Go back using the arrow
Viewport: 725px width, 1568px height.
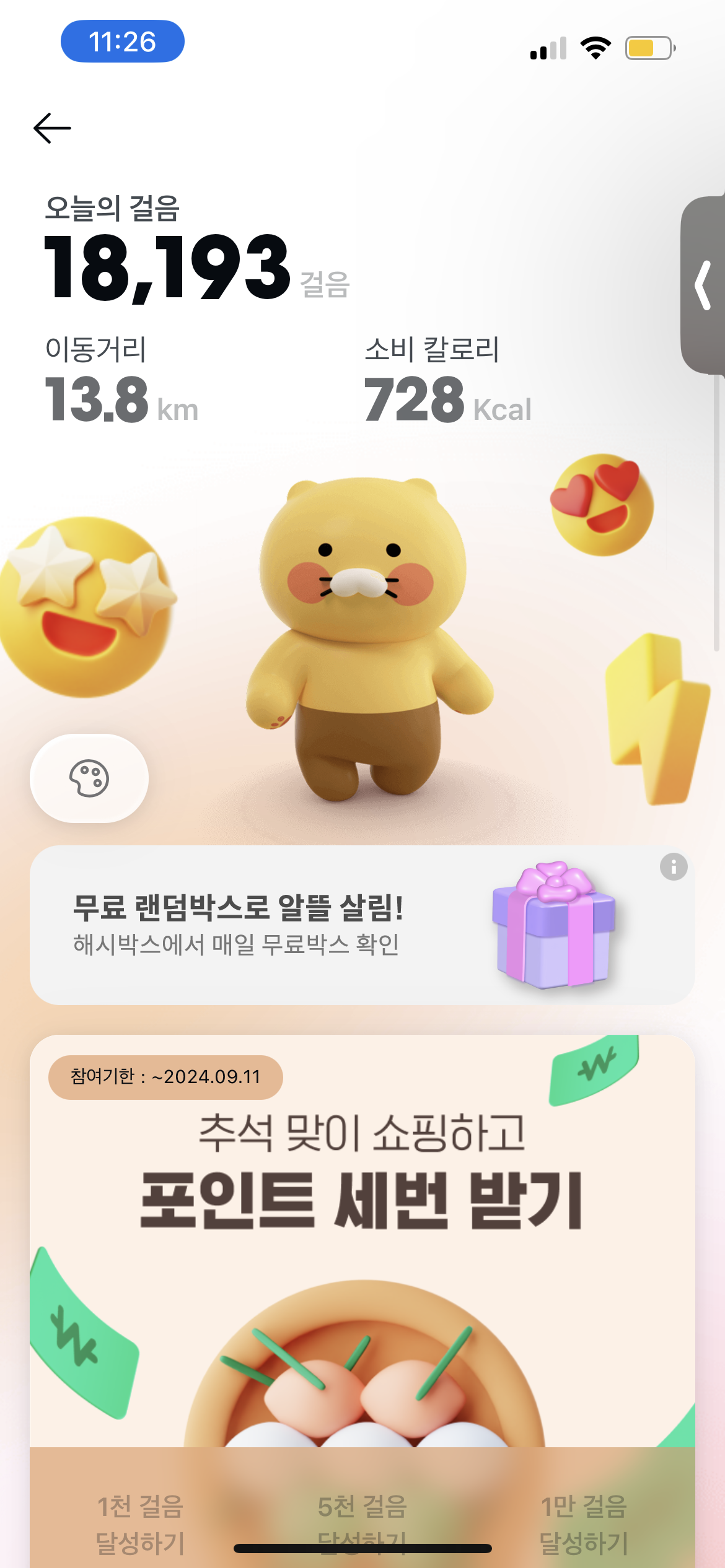52,128
